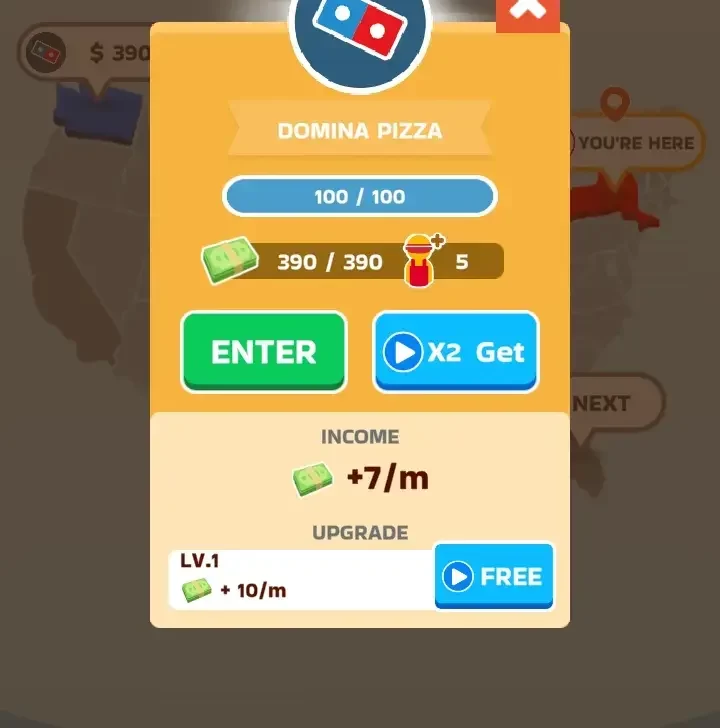Watch ad to get X2 cash
720x728 pixels.
456,352
